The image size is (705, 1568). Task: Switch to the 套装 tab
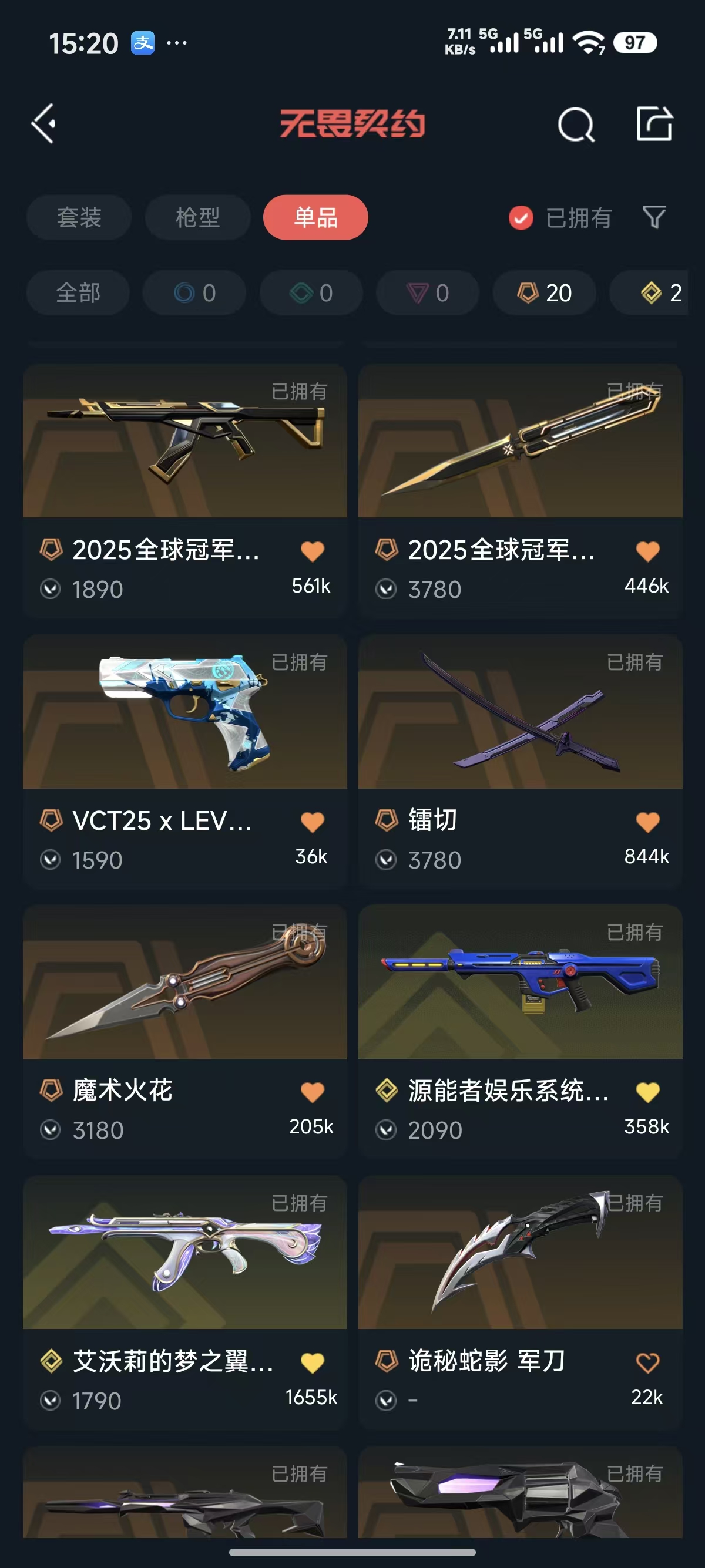[x=79, y=217]
